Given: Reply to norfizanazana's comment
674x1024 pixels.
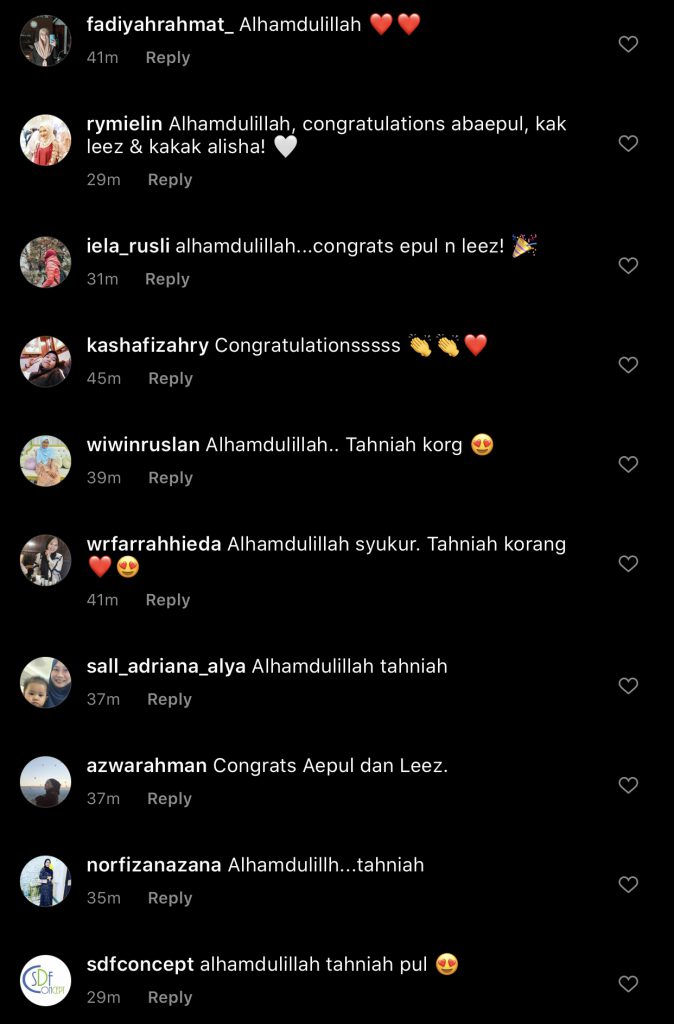Looking at the screenshot, I should tap(169, 898).
